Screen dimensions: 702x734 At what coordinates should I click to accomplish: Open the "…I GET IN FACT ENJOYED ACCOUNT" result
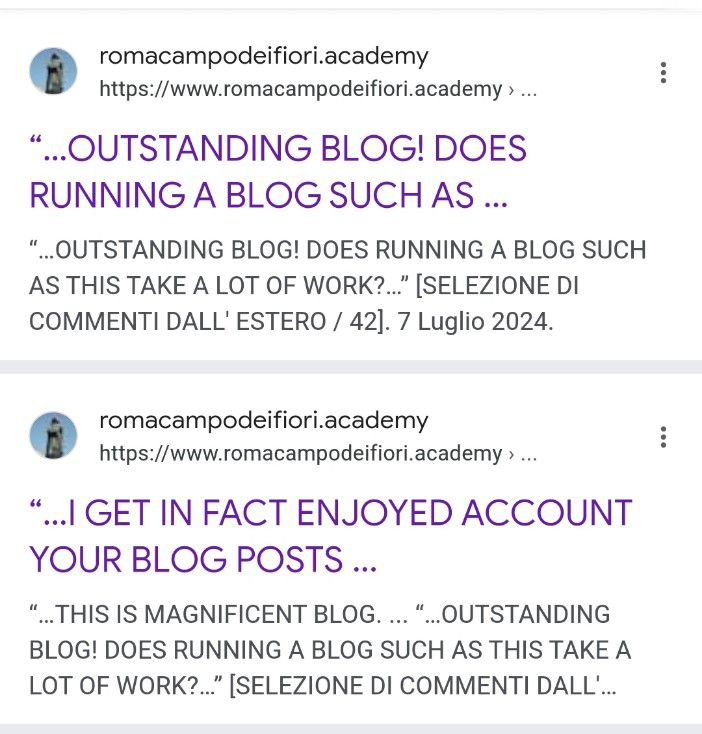[330, 536]
